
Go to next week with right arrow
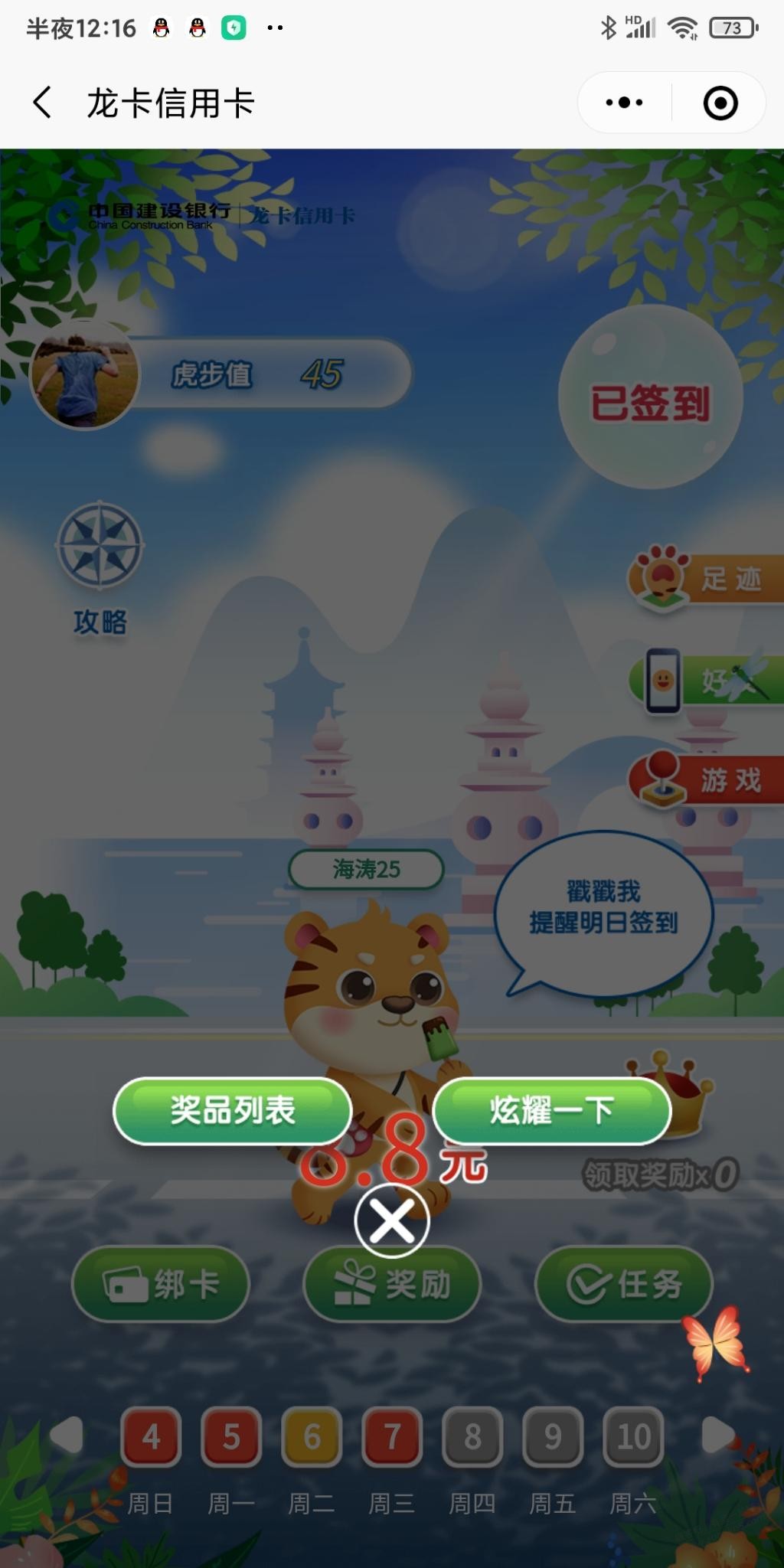717,1435
